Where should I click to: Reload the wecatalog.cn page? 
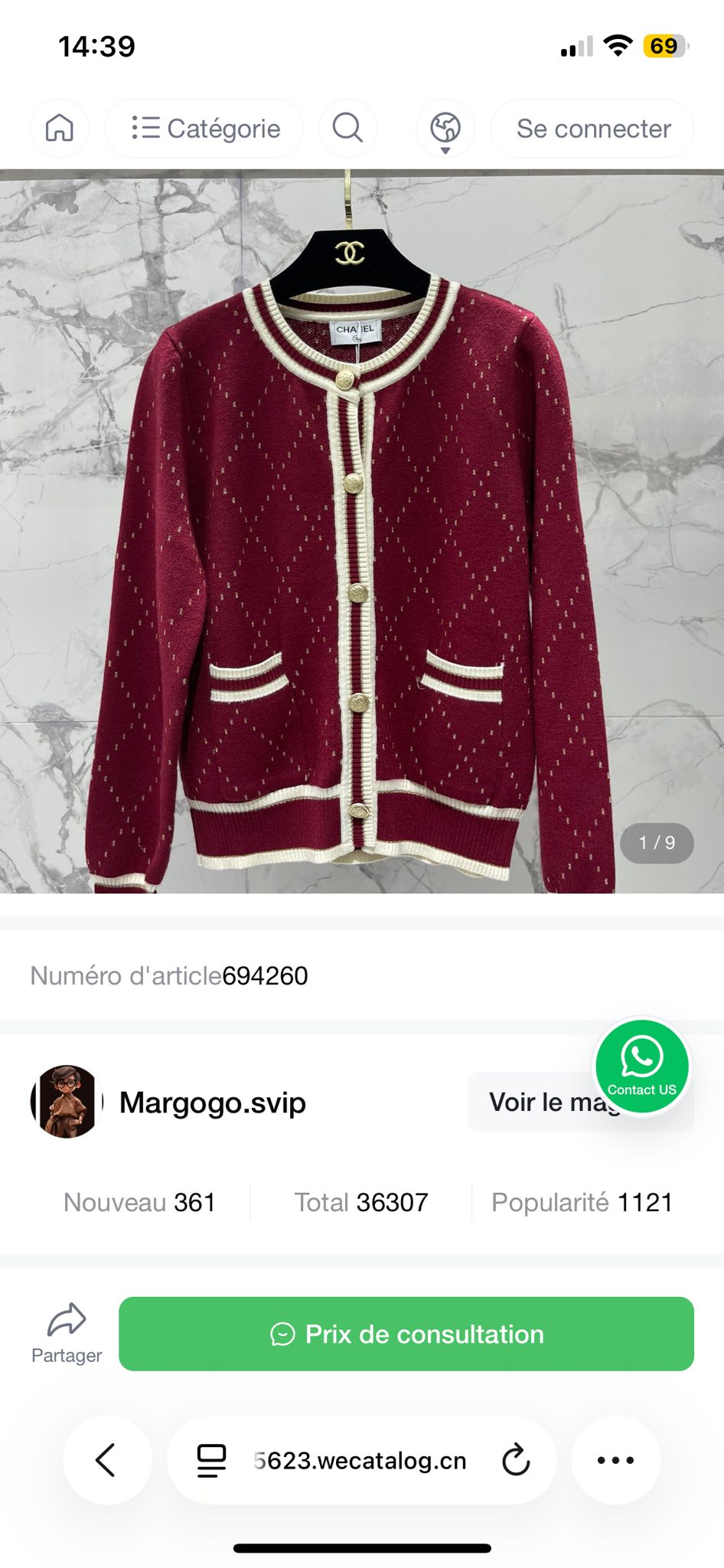click(x=516, y=1460)
